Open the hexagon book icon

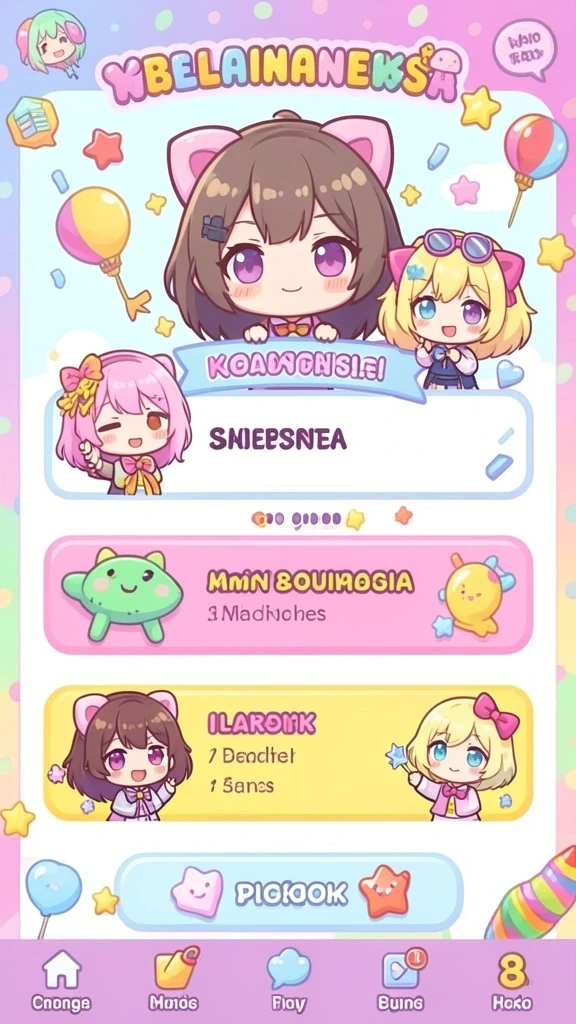32,122
